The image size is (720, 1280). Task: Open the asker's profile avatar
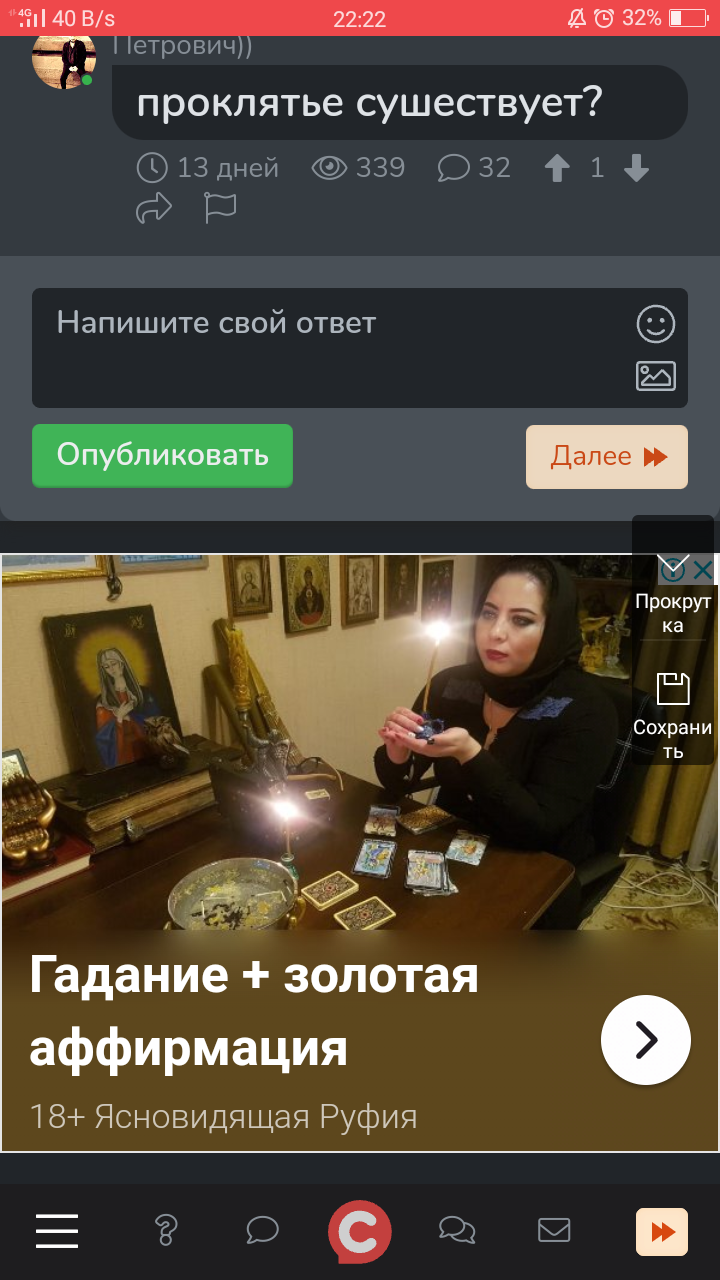64,60
